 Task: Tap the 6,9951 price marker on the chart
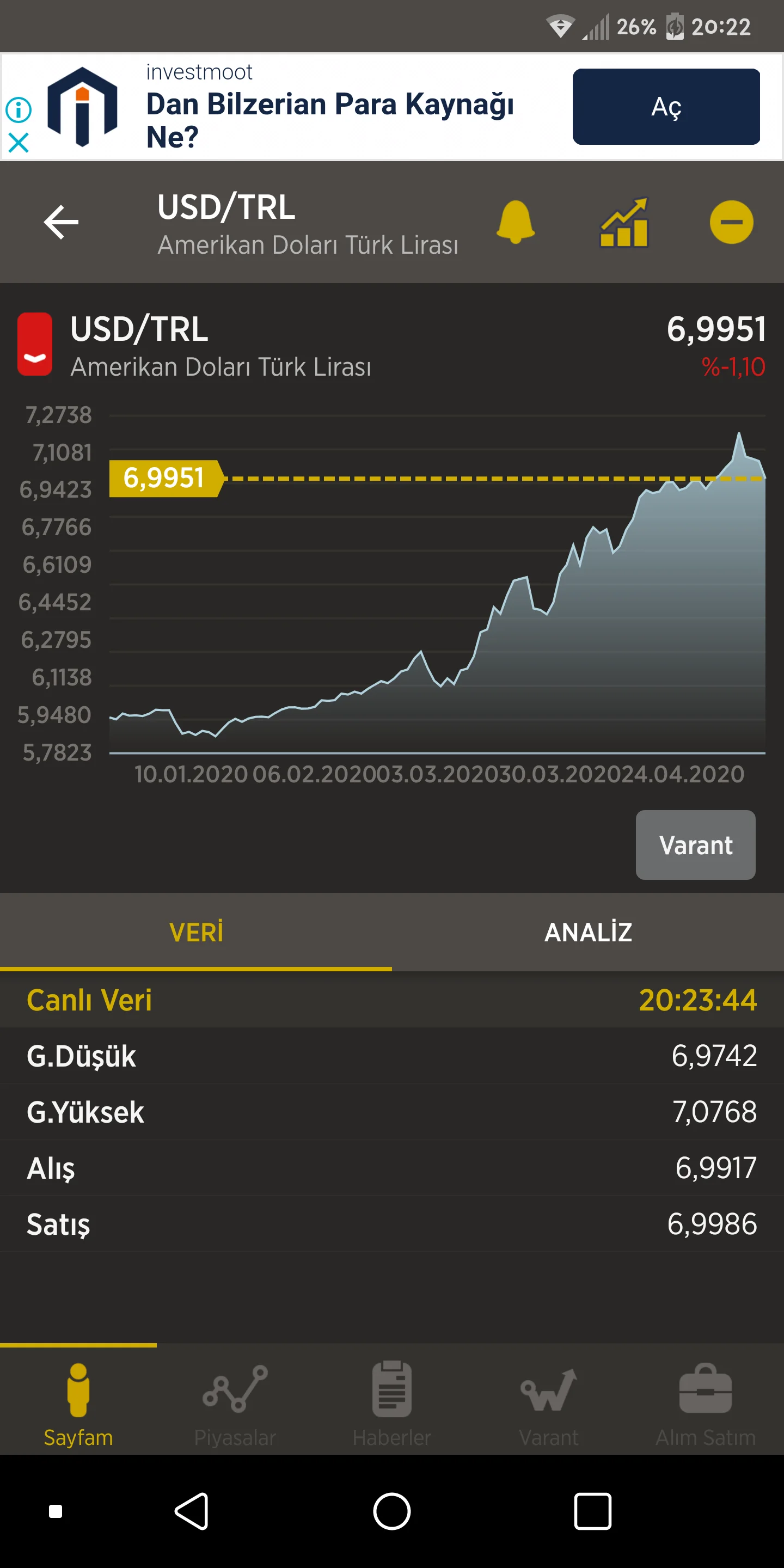[x=164, y=479]
